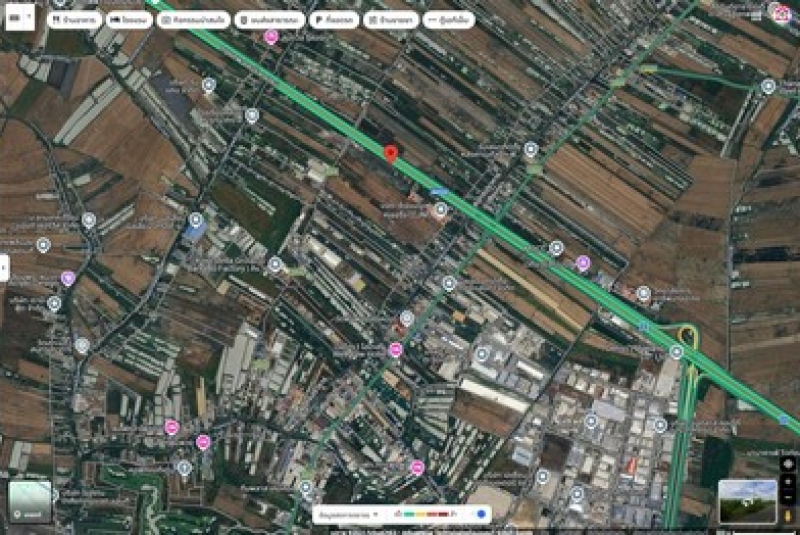The image size is (800, 535).
Task: Open the map layers thumbnail
Action: [29, 502]
